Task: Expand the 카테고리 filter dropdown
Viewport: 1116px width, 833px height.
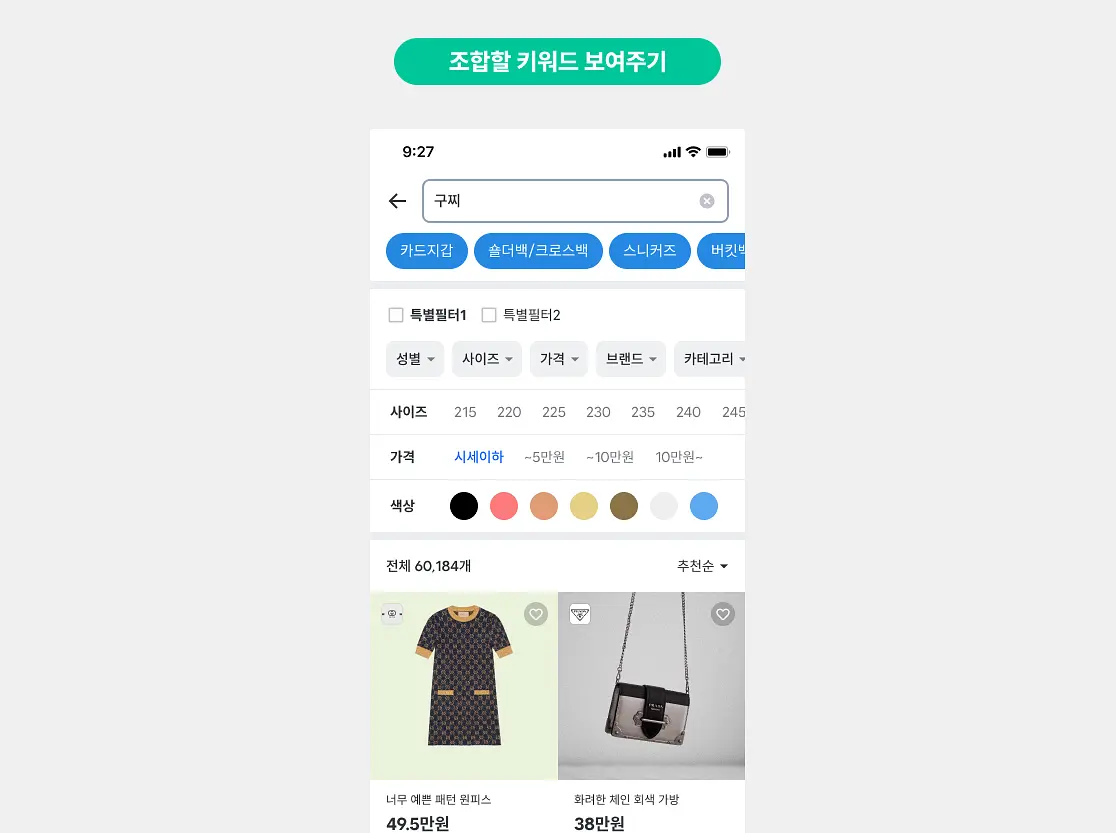Action: tap(710, 359)
